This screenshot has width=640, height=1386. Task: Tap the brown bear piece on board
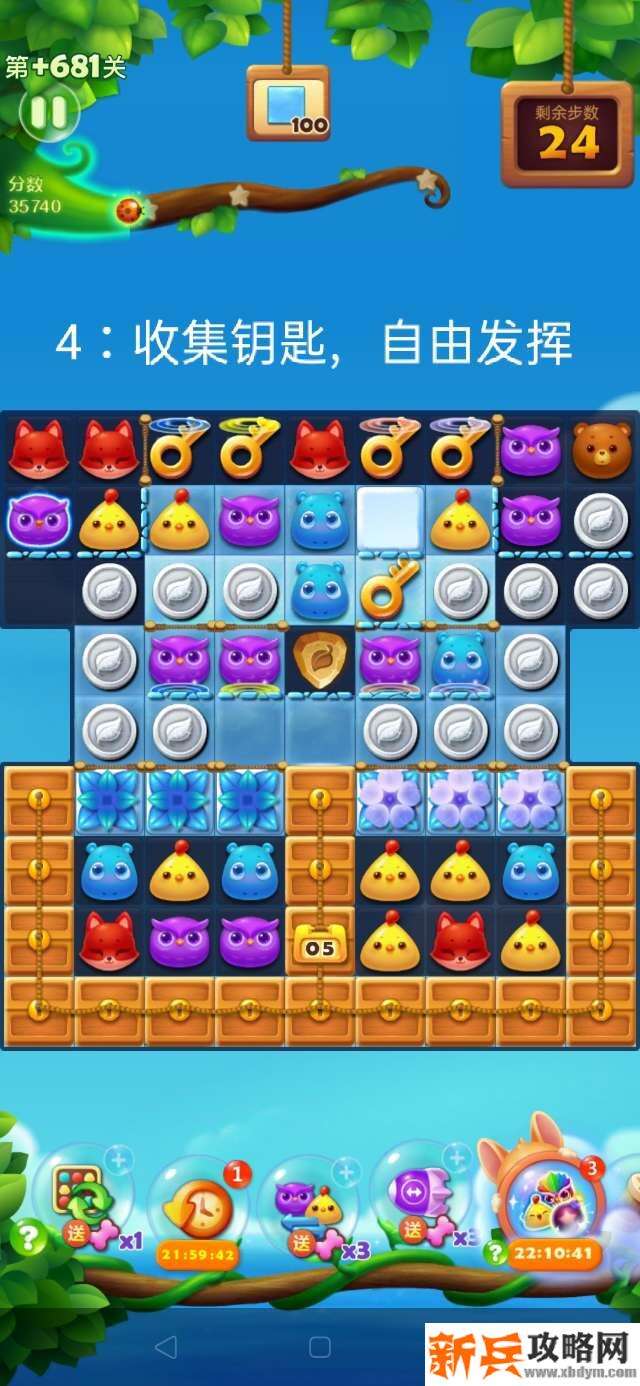(601, 451)
